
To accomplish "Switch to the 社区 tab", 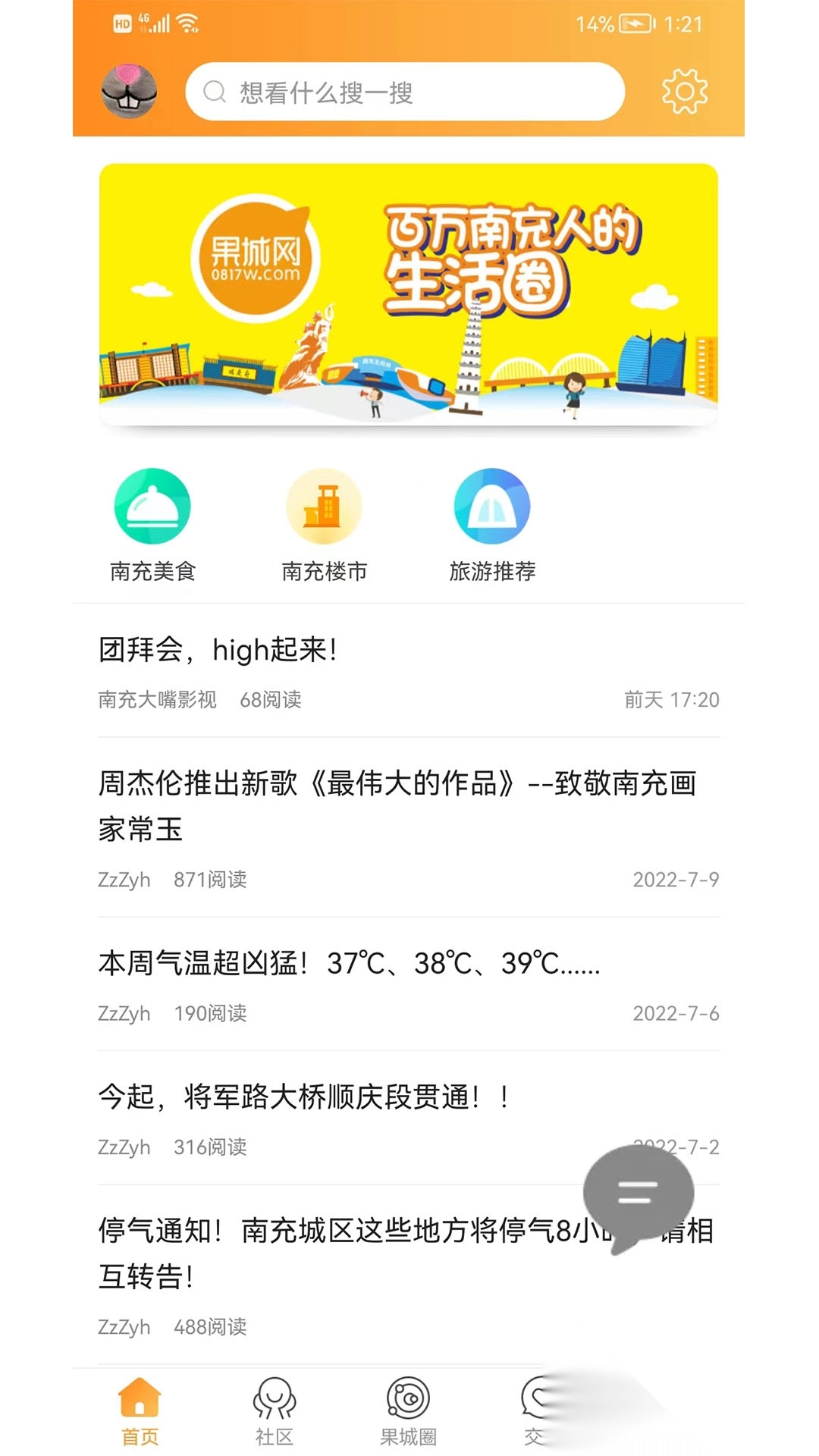I will coord(275,1411).
